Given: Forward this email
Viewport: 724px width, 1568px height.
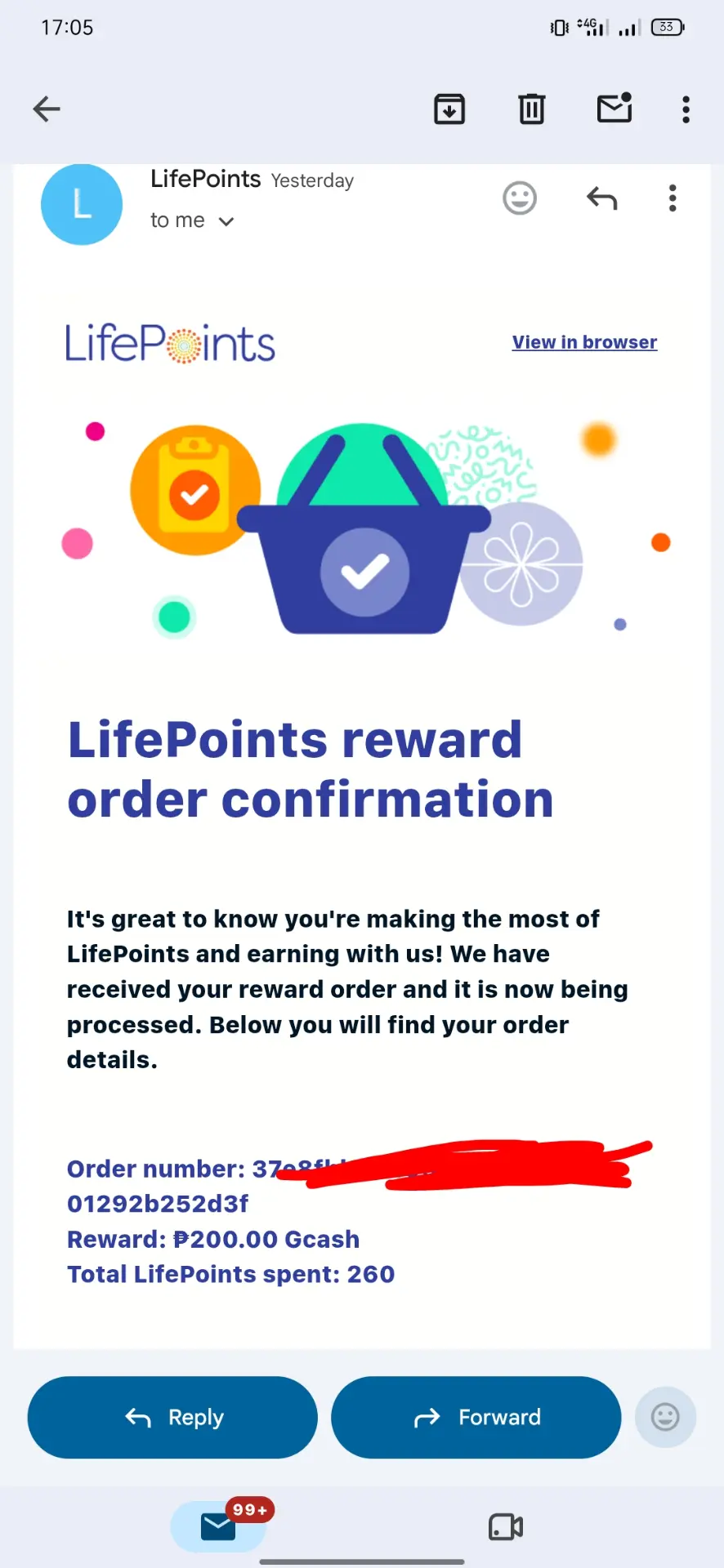Looking at the screenshot, I should (x=476, y=1417).
